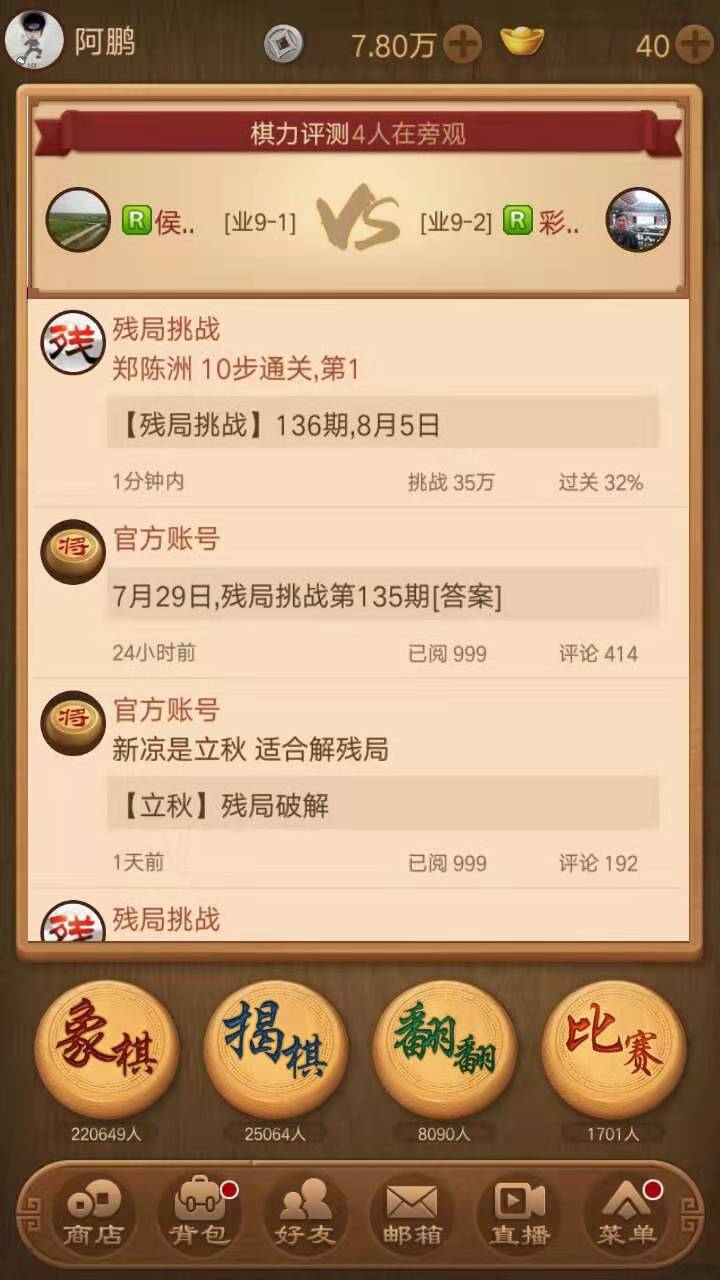This screenshot has height=1280, width=720.
Task: Open the 菜单 menu
Action: pyautogui.click(x=625, y=1212)
